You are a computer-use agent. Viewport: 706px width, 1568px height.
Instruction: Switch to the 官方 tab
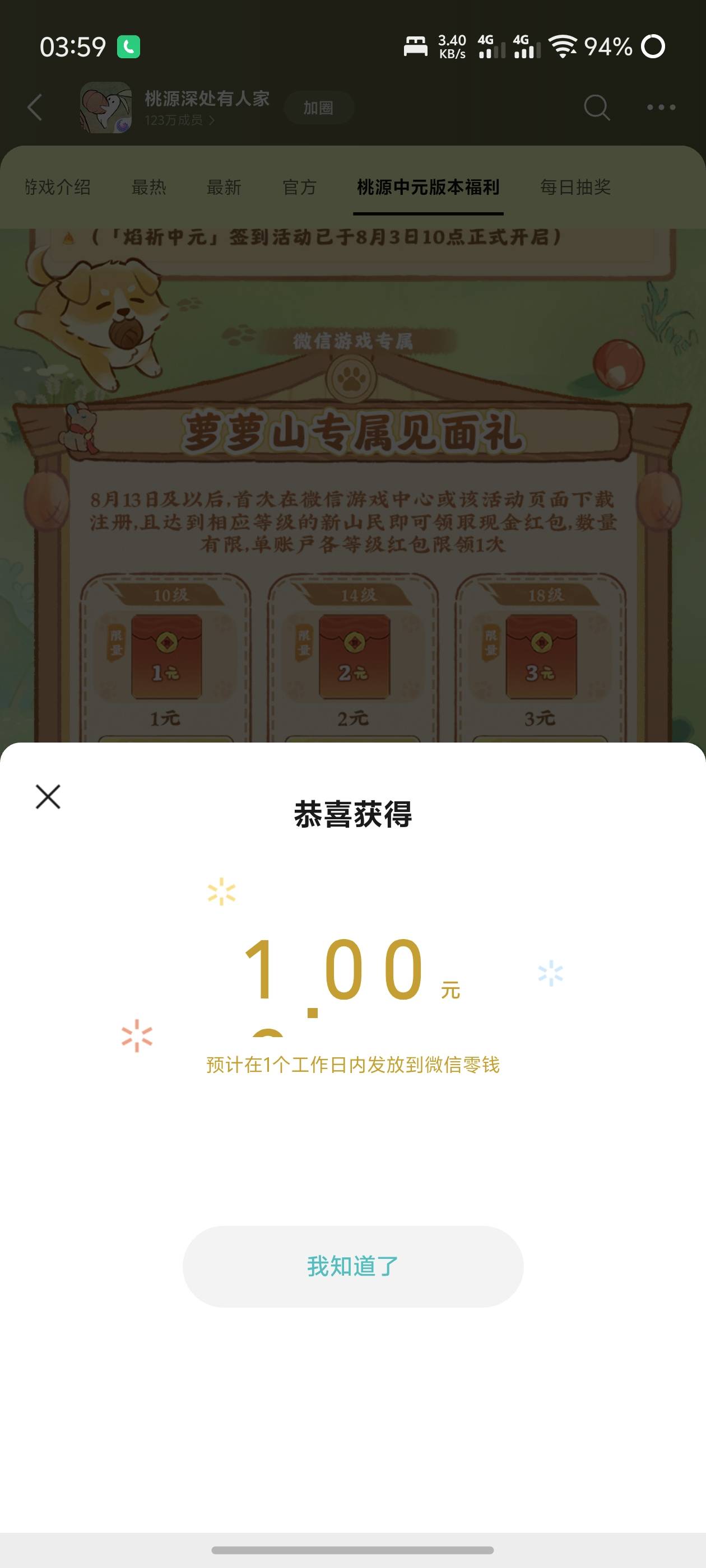pos(299,187)
